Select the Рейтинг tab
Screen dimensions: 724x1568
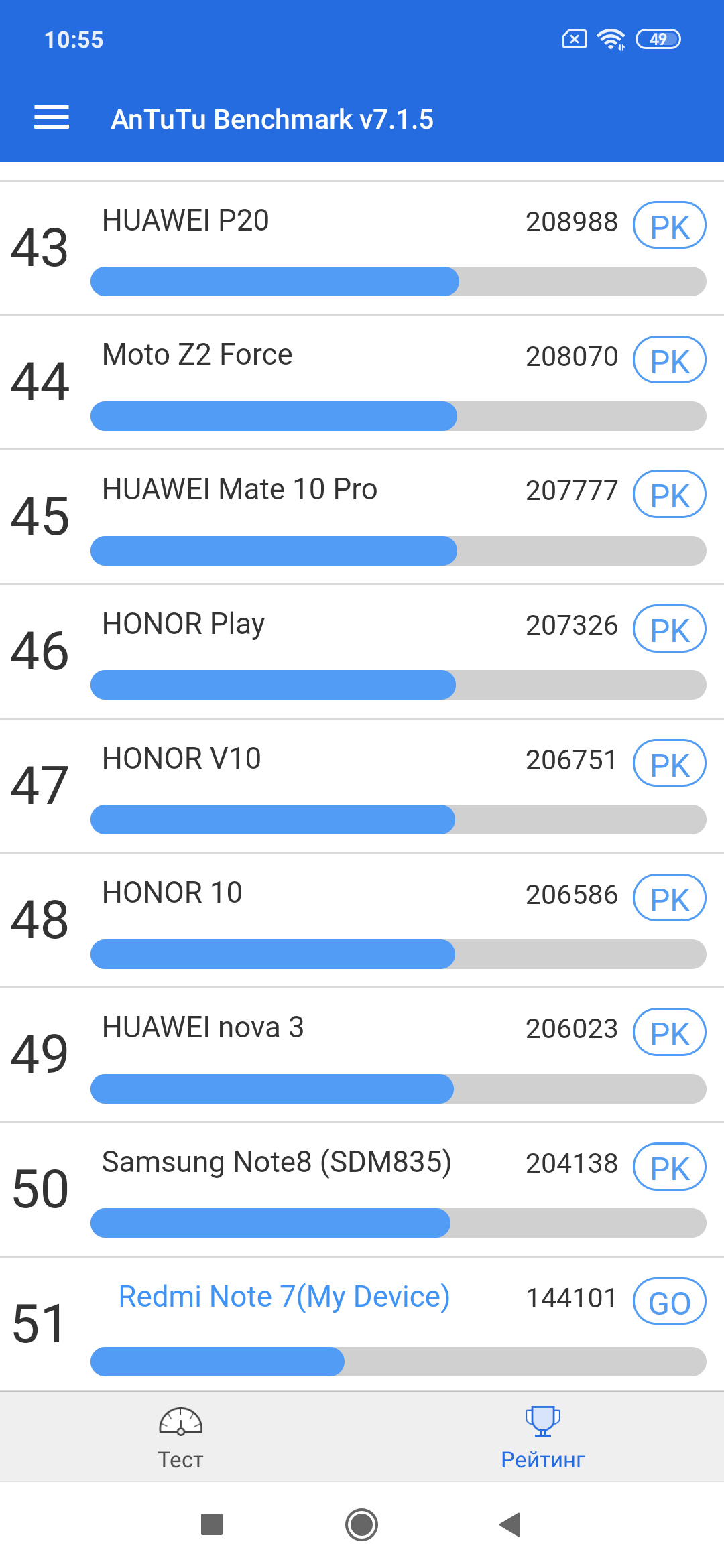tap(543, 1437)
